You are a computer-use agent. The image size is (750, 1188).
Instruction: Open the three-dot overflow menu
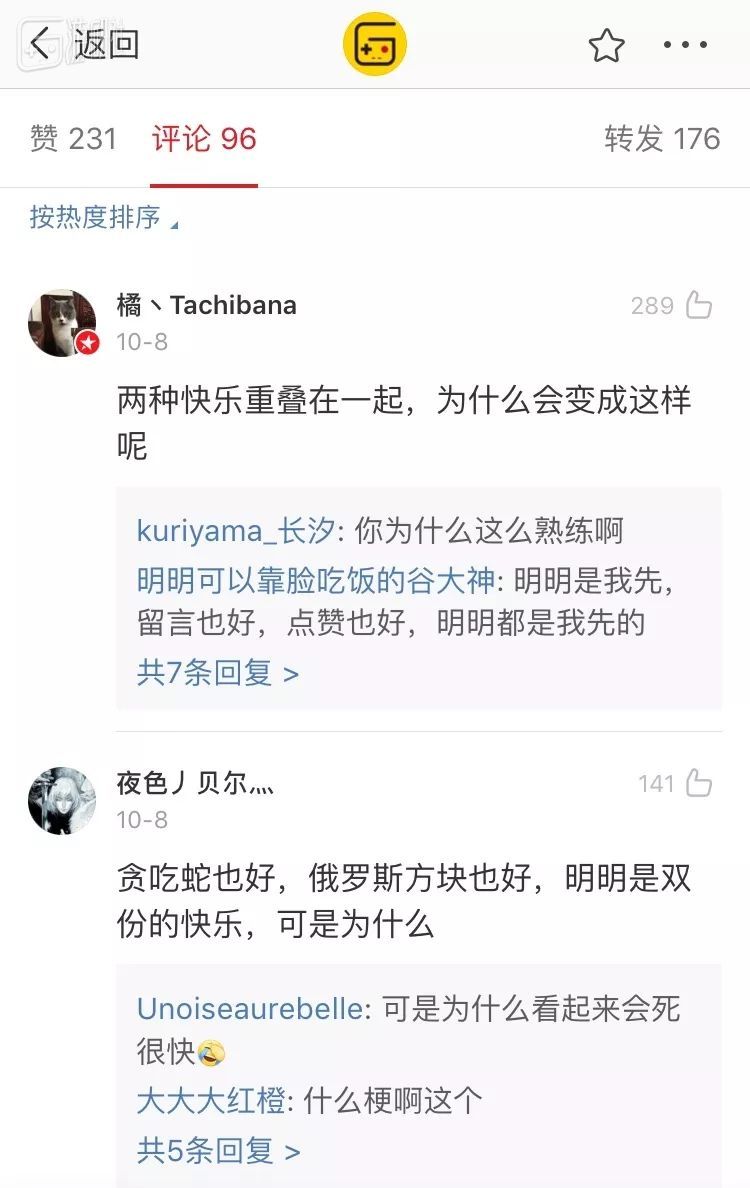point(686,45)
